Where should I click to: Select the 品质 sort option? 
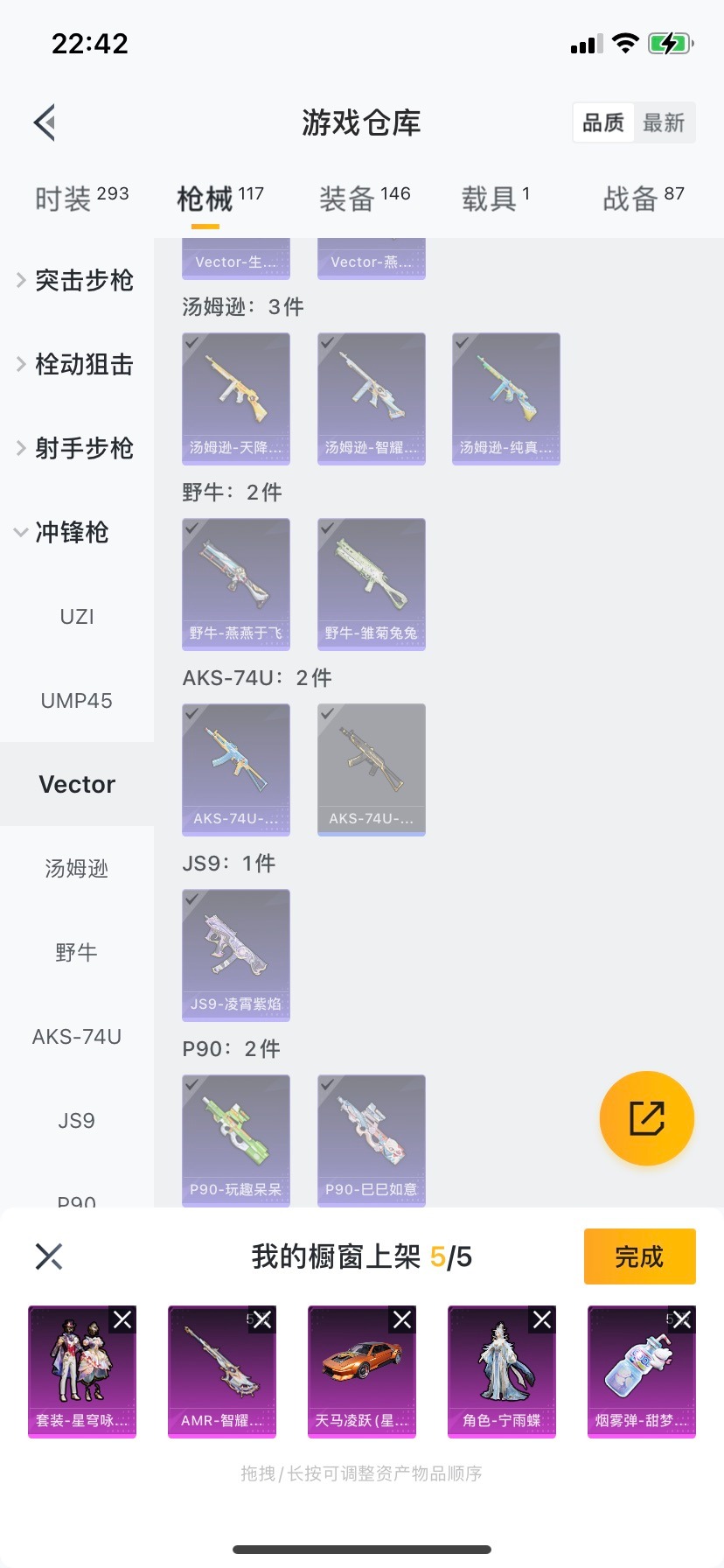(x=602, y=122)
